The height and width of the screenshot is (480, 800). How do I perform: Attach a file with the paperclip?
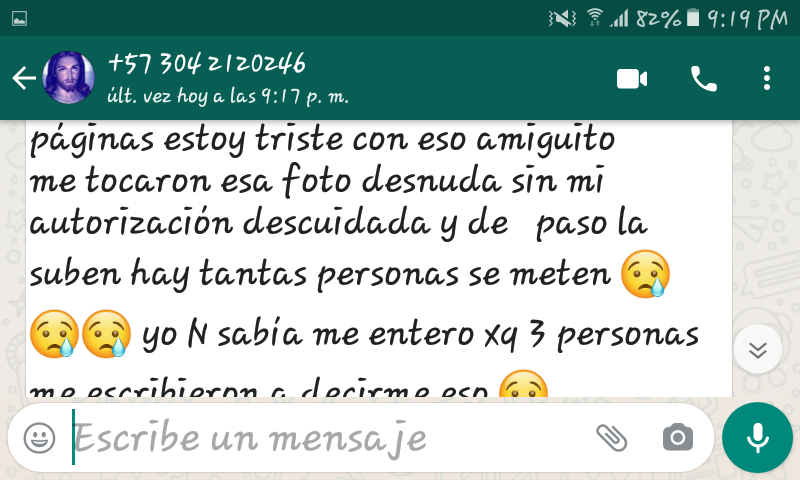[x=610, y=437]
